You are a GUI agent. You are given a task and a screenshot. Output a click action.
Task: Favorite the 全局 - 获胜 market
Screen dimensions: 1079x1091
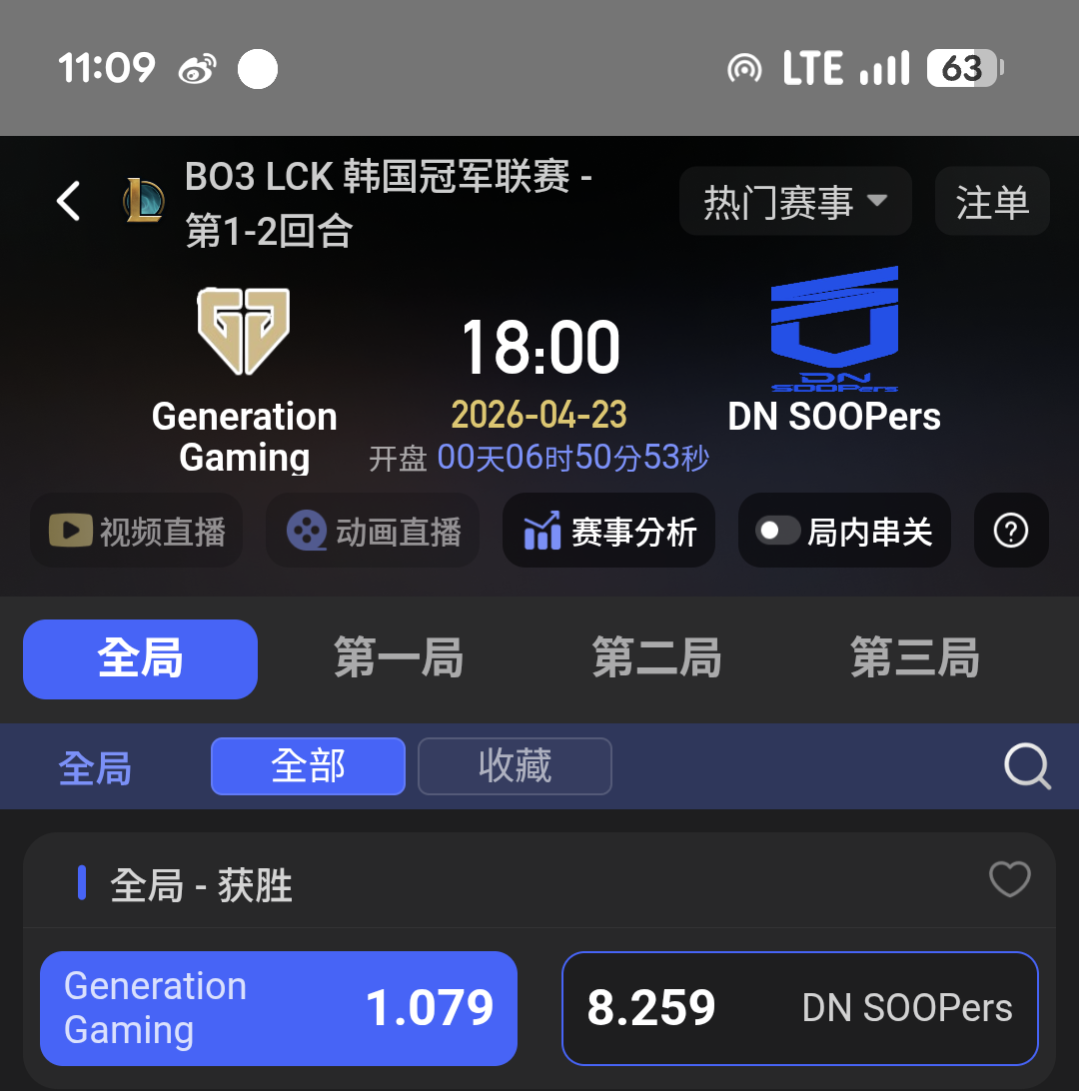(1009, 879)
